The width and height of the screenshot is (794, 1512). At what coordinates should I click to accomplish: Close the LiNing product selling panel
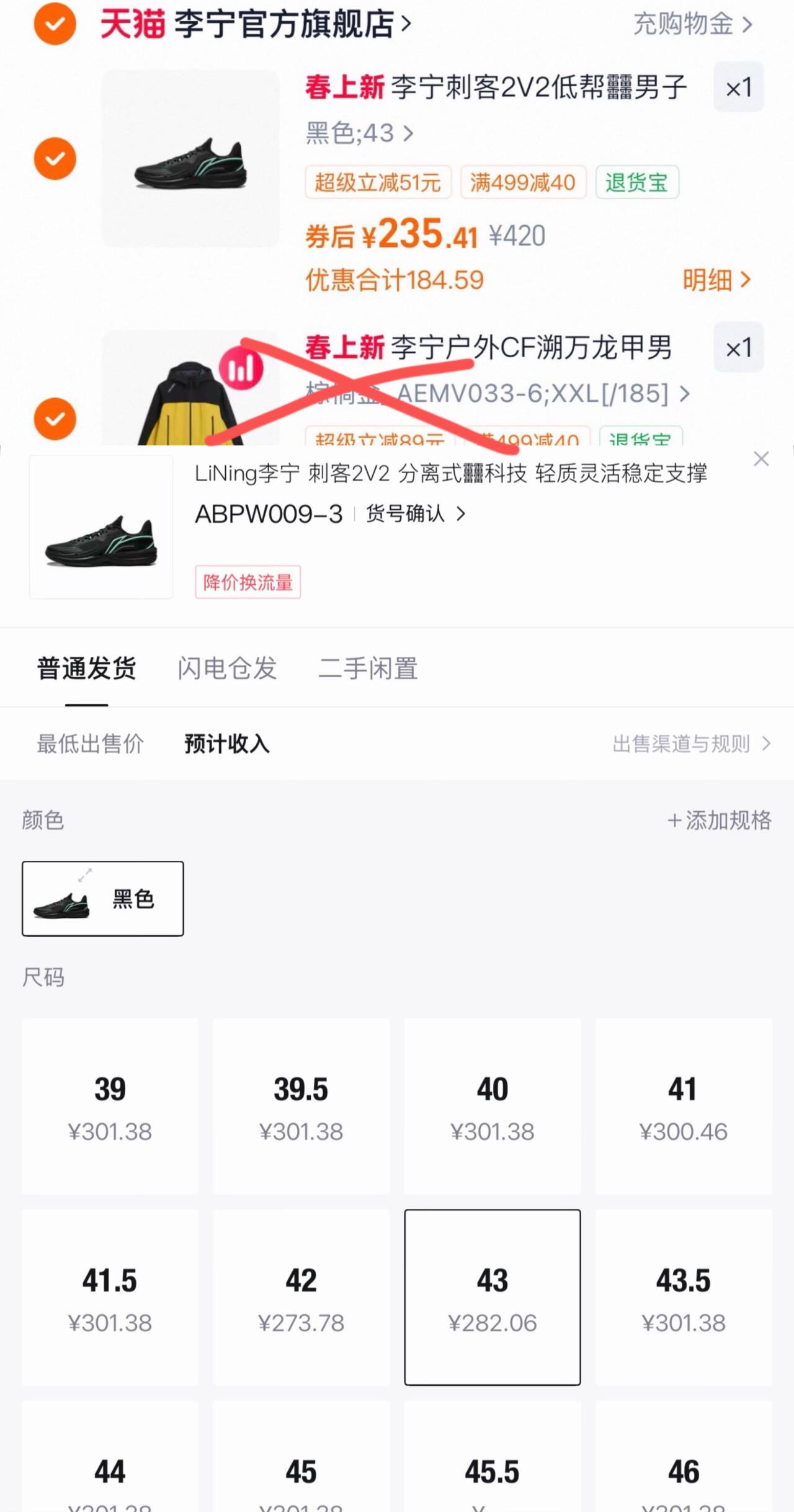[x=761, y=459]
